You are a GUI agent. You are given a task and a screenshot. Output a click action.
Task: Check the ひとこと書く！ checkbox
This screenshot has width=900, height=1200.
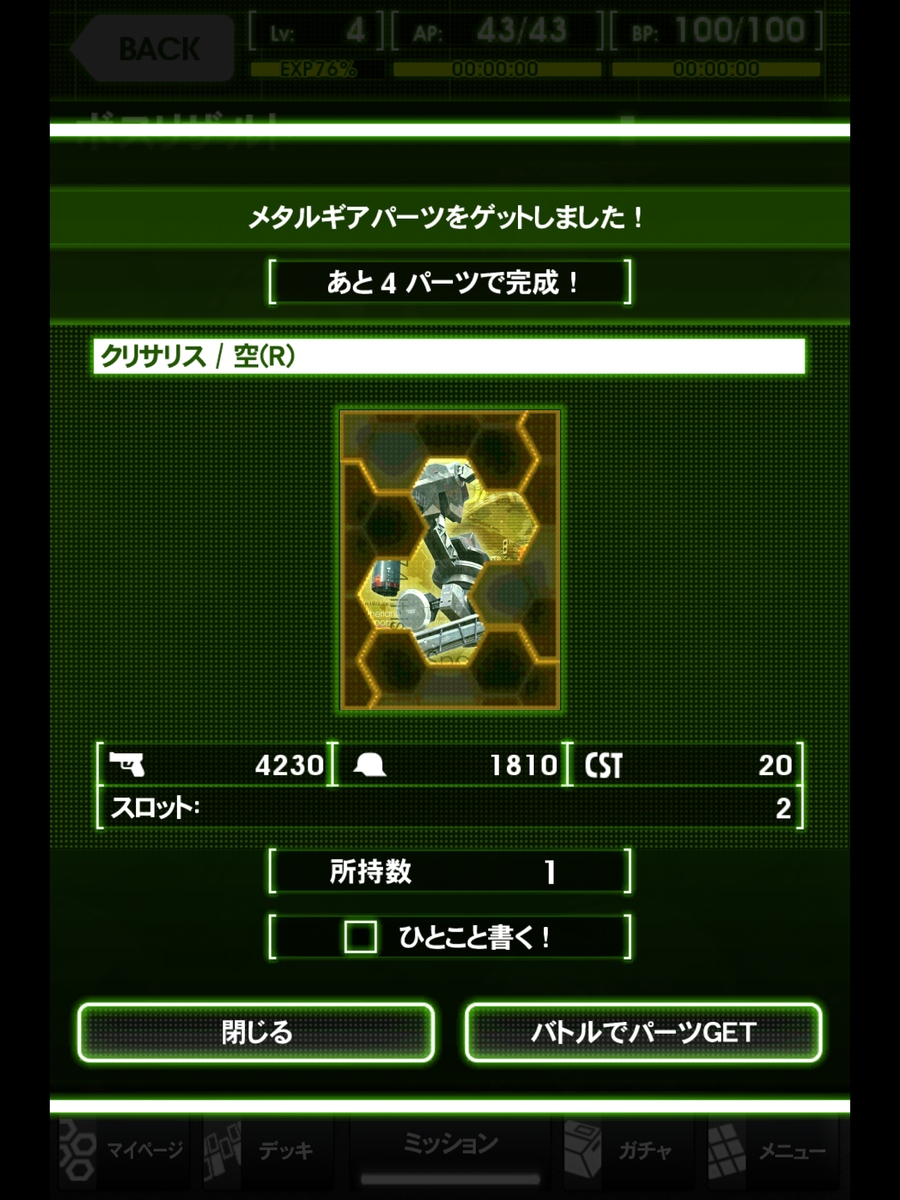[360, 937]
